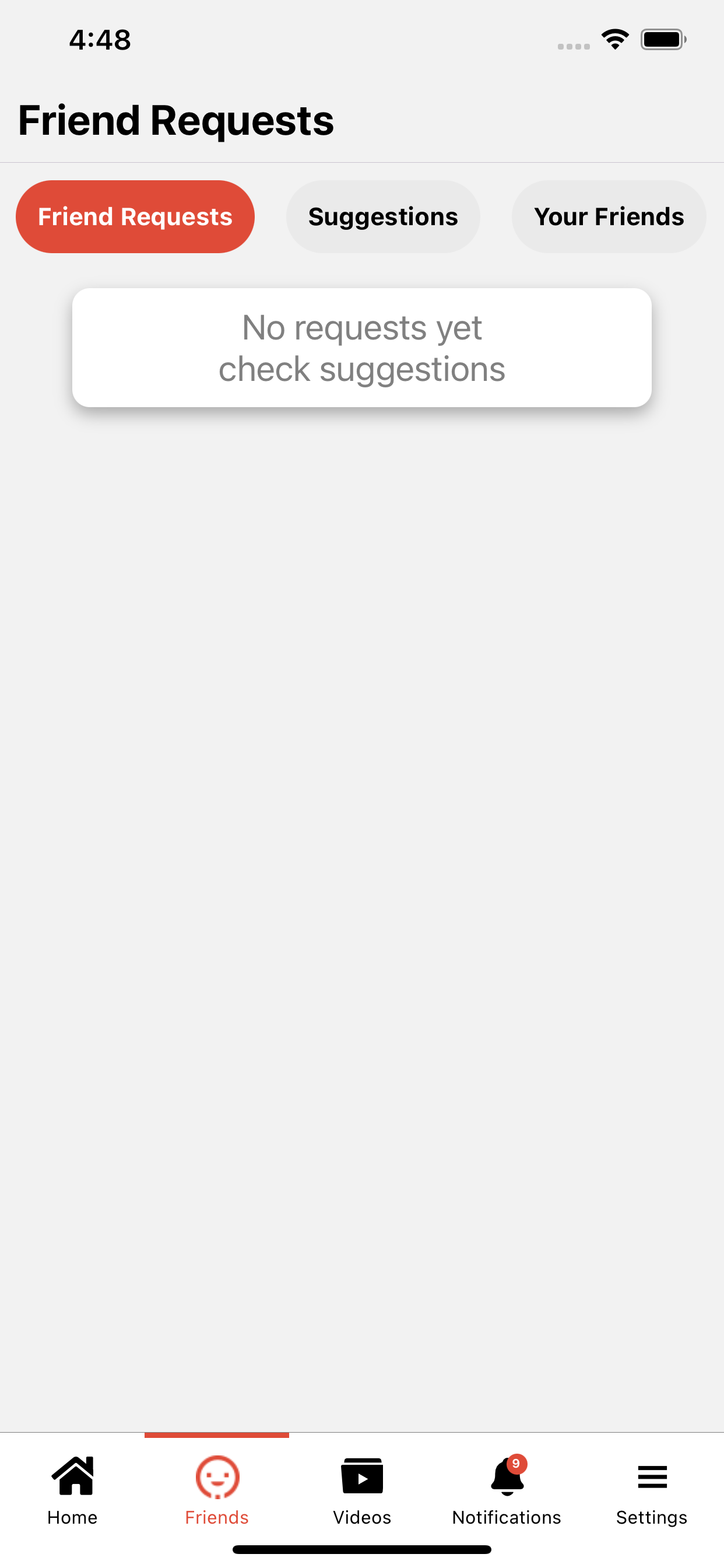Switch to the Suggestions chip
The image size is (724, 1568).
click(x=382, y=216)
